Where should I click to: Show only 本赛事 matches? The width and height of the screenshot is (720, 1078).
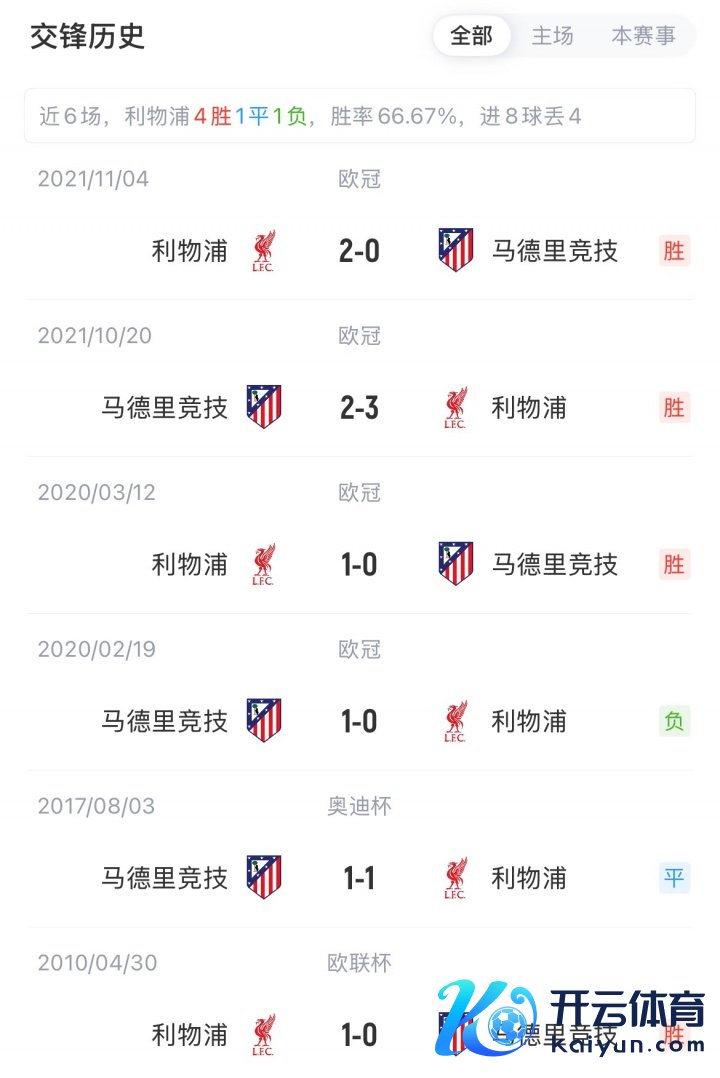tap(643, 36)
